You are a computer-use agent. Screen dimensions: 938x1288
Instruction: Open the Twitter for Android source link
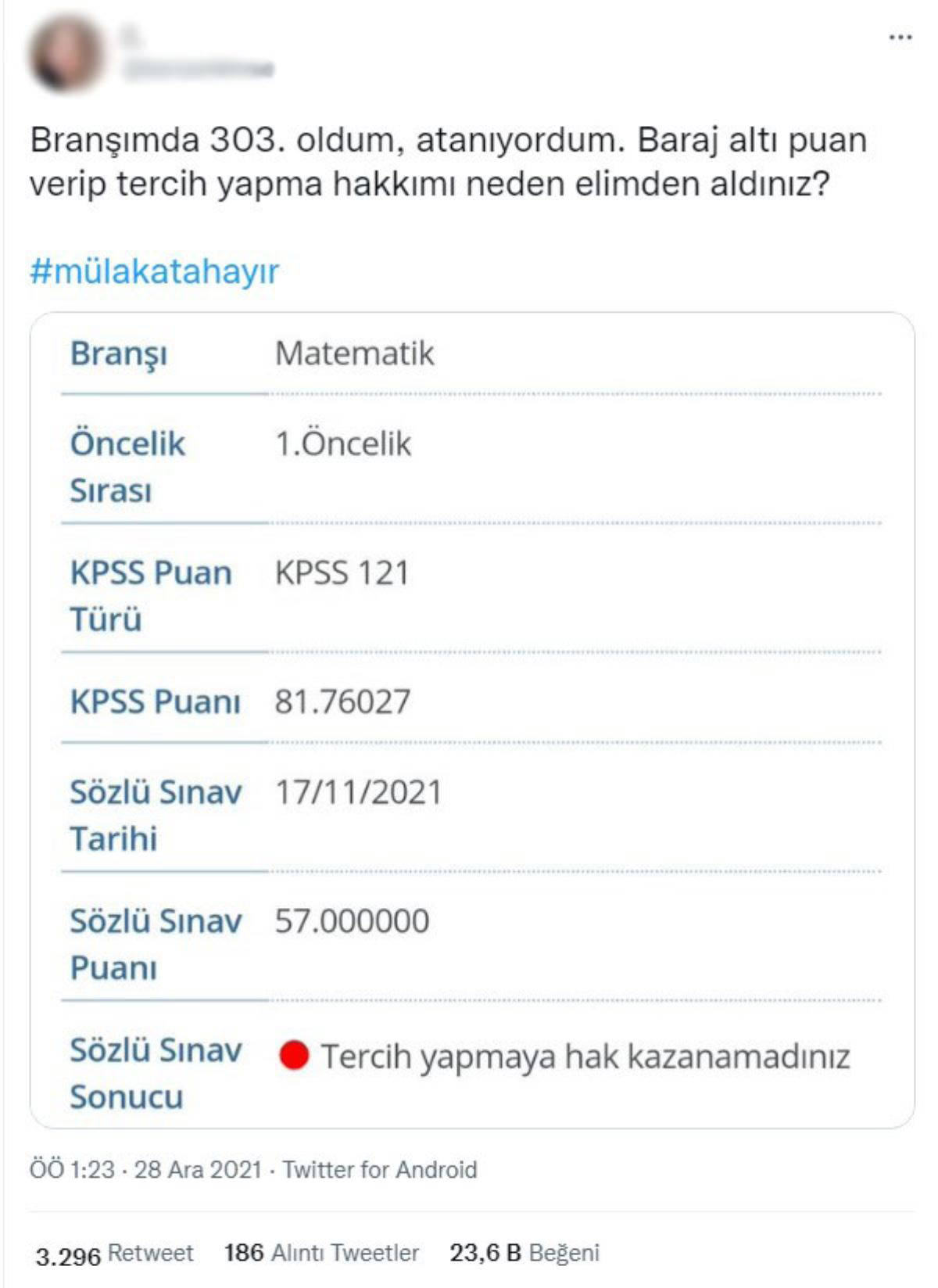pos(380,1169)
